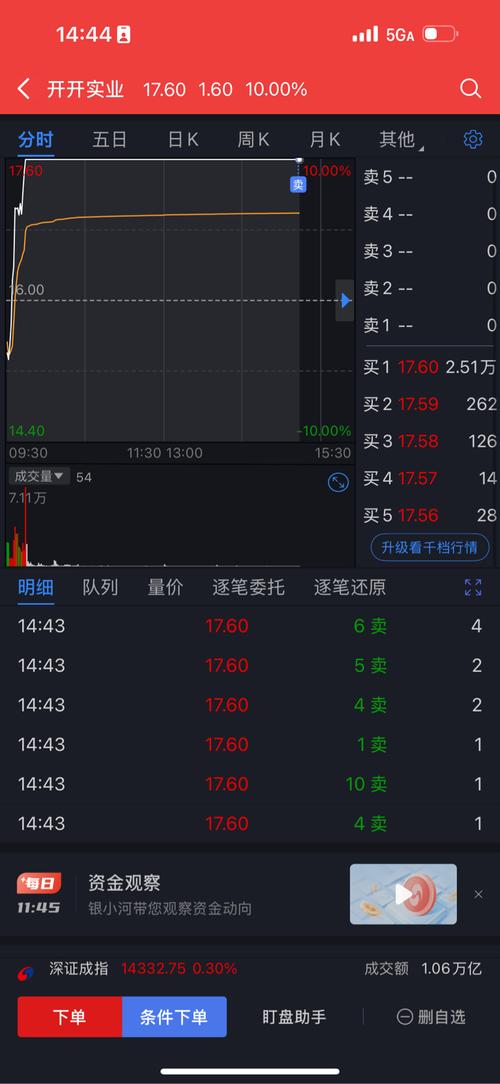Viewport: 500px width, 1084px height.
Task: Tap the red 下单 button
Action: click(70, 1017)
